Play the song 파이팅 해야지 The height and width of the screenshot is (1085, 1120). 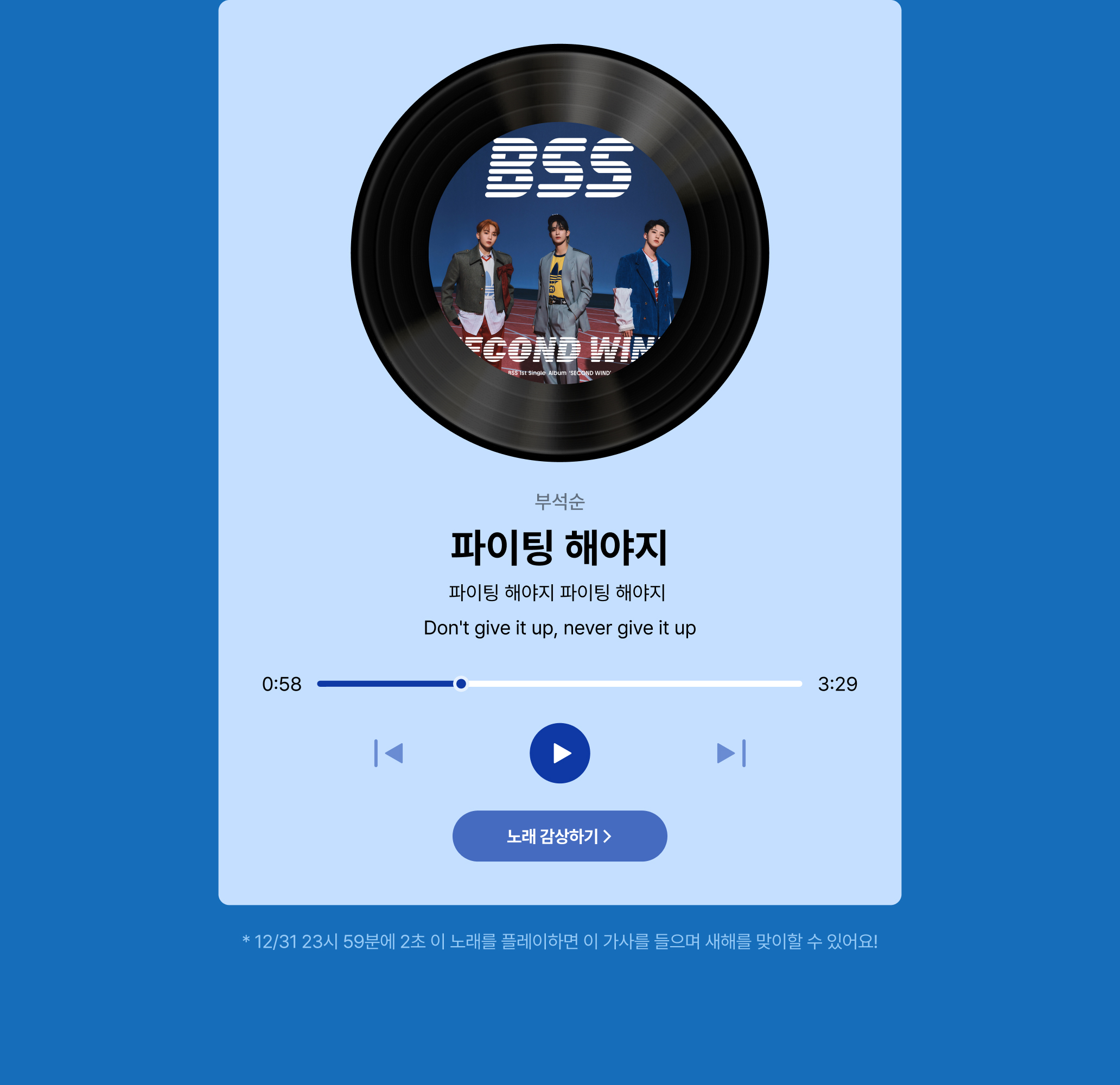559,753
